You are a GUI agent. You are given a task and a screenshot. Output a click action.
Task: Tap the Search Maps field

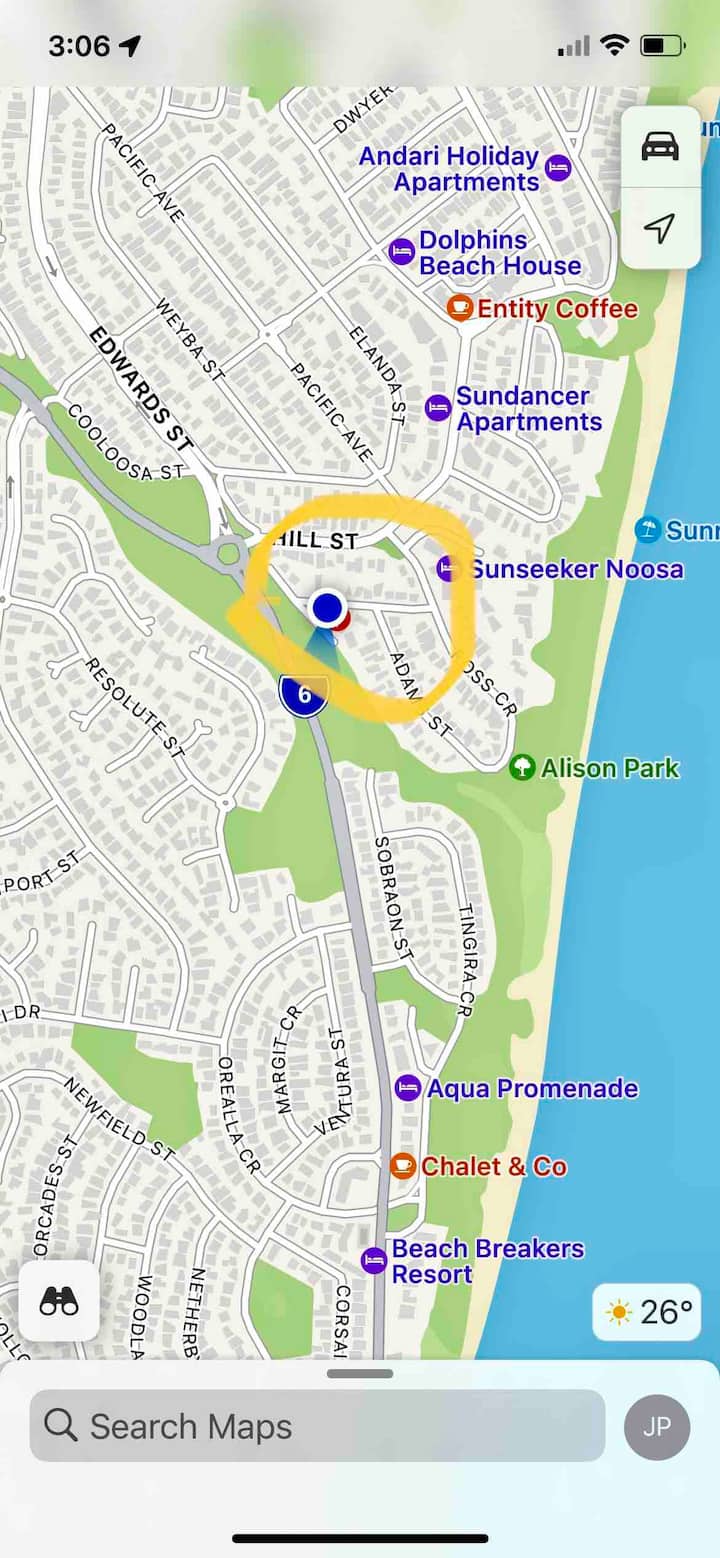[x=317, y=1426]
